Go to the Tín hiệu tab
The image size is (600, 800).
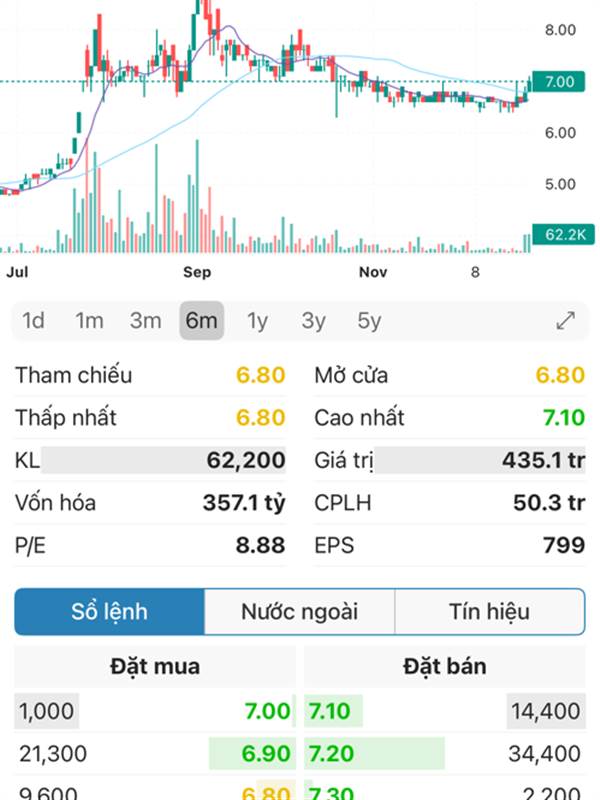pos(490,612)
